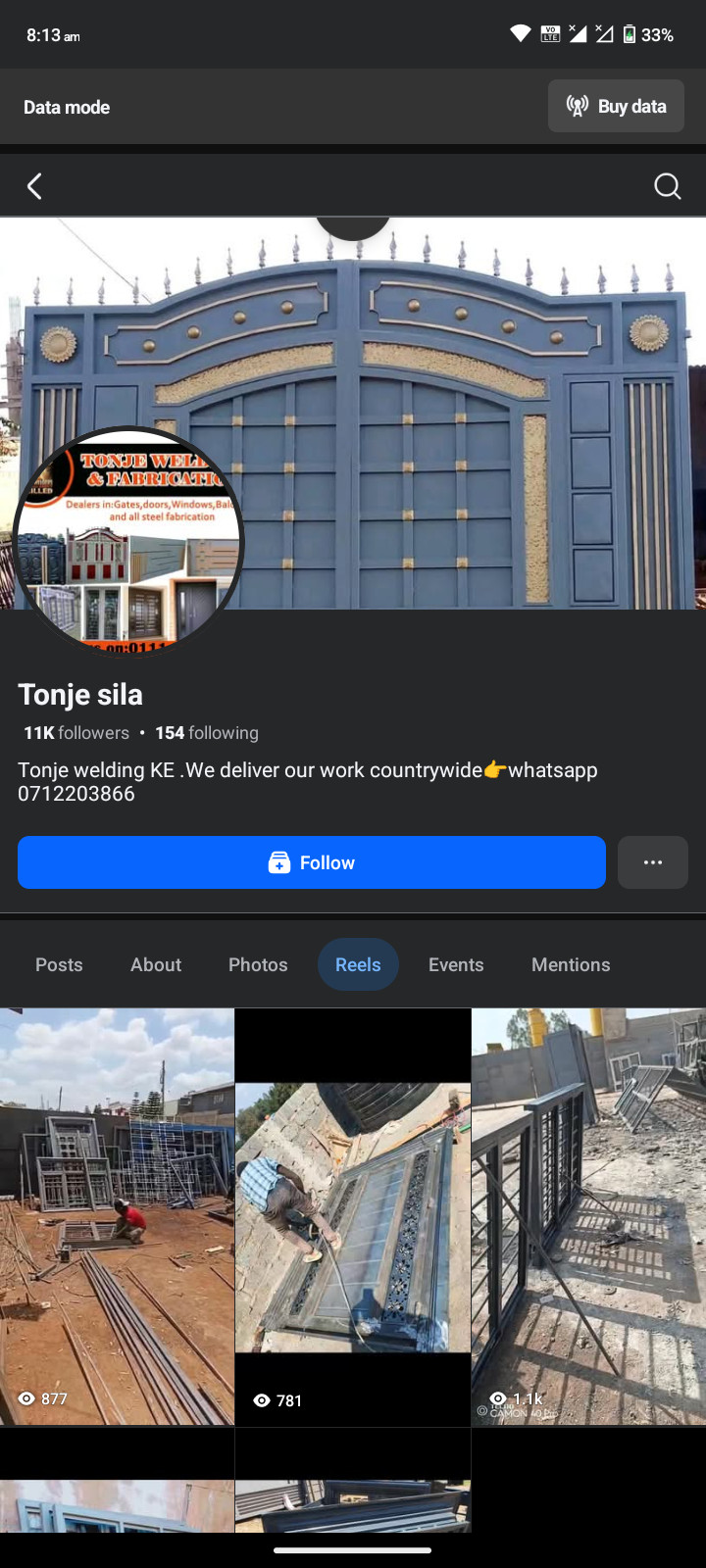Select the Reels tab
Screen dimensions: 706x1568
coord(358,964)
